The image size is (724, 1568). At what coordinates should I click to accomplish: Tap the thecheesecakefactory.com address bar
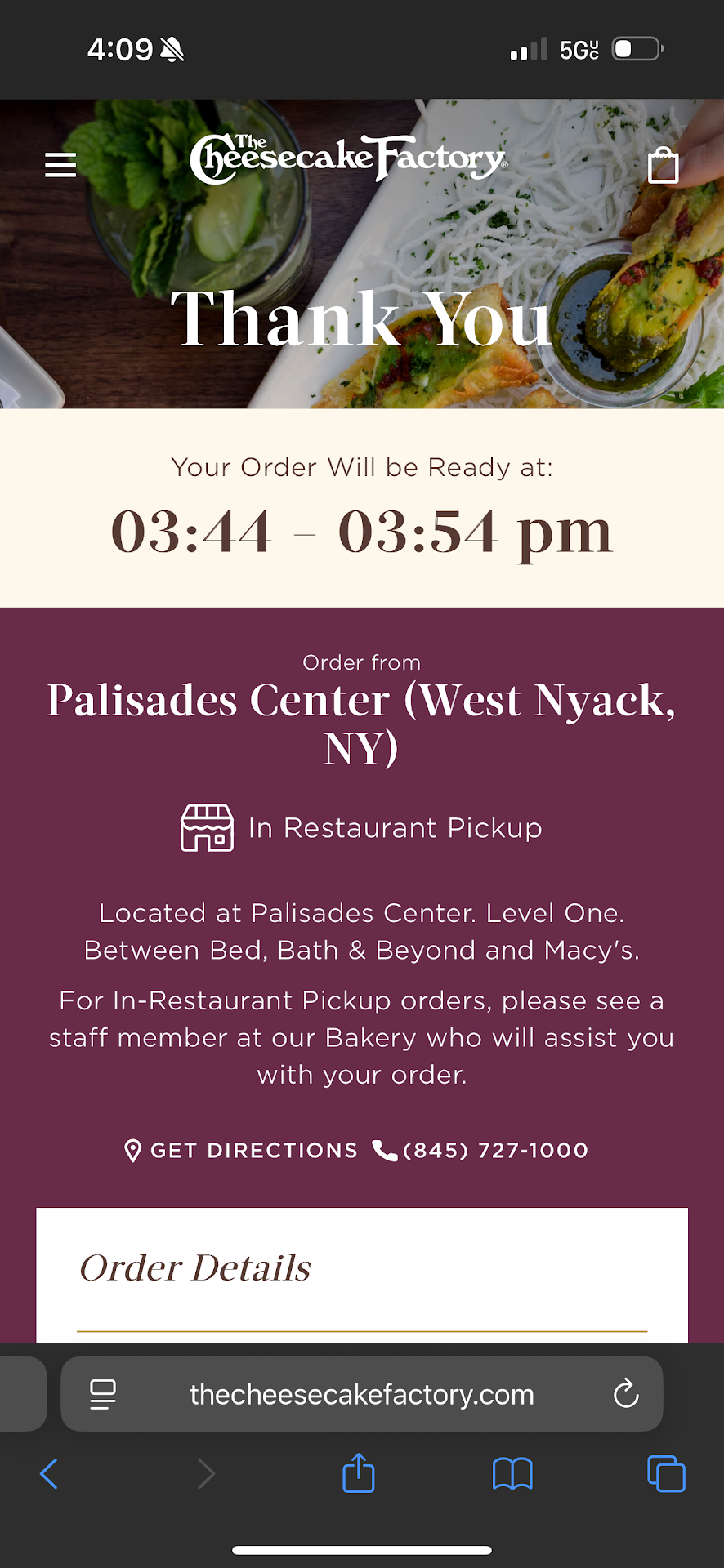[361, 1394]
